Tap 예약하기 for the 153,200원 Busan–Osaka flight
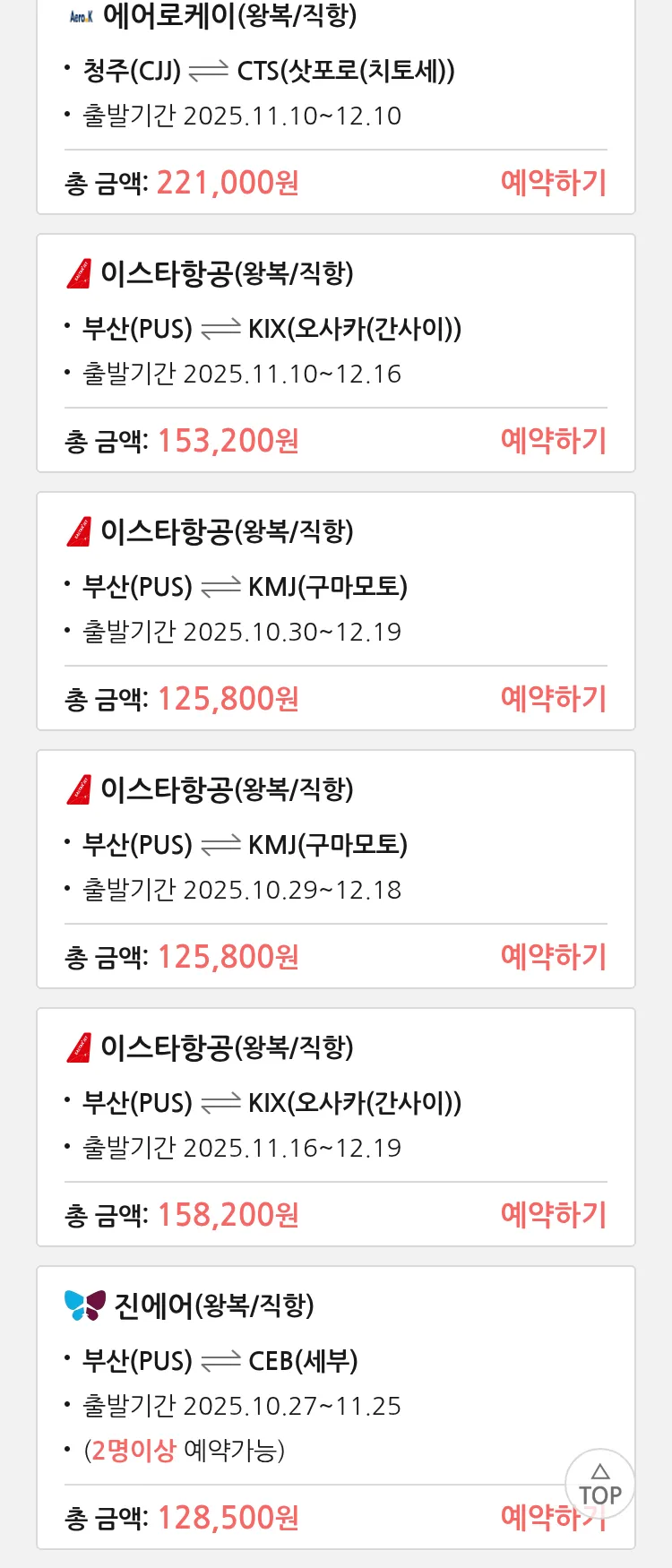 (553, 441)
